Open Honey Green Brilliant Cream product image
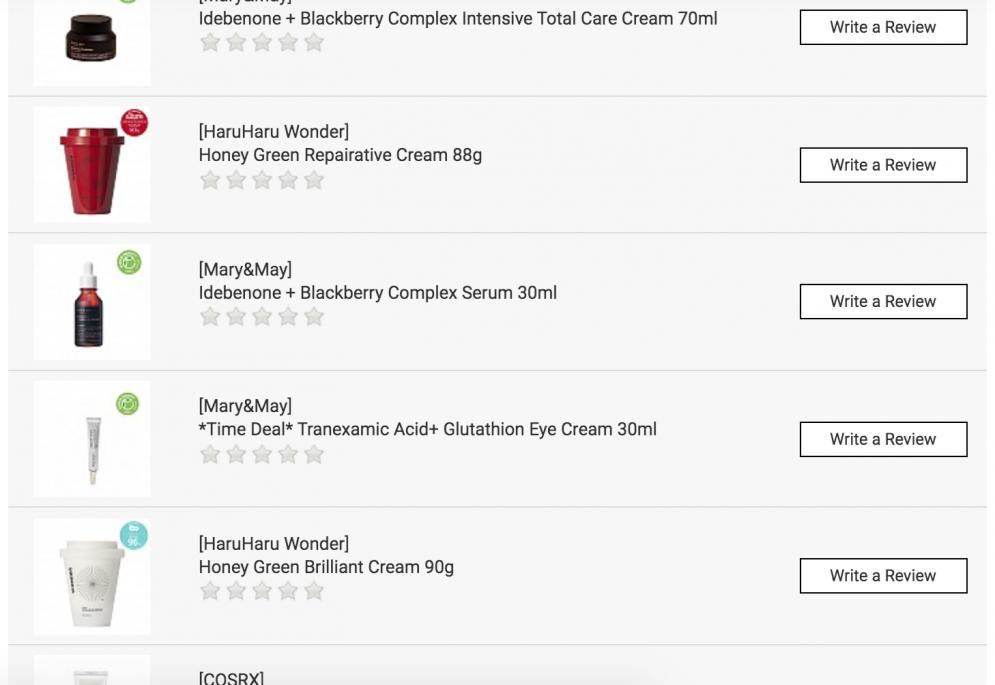Viewport: 995px width, 685px height. [x=92, y=576]
